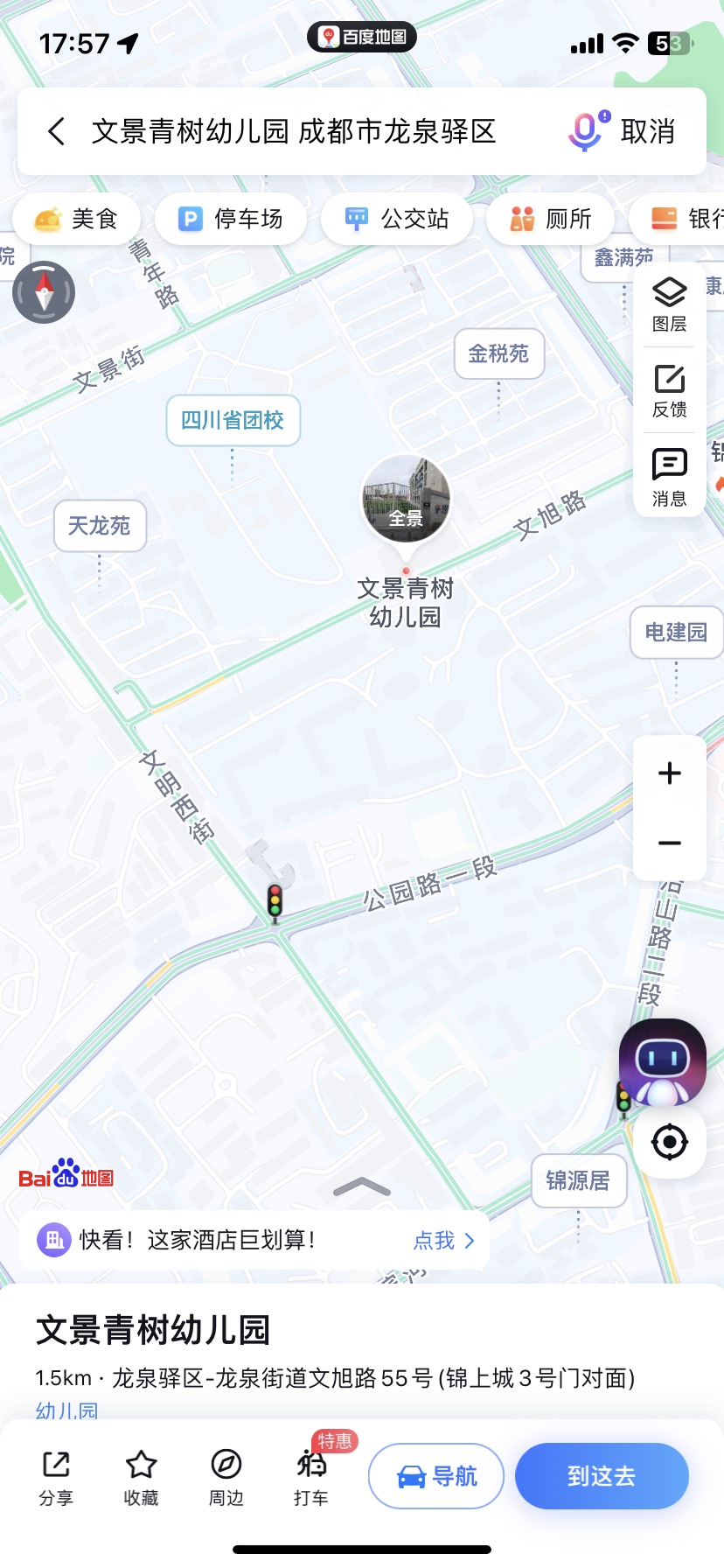
Task: Open 反馈 feedback
Action: [670, 390]
